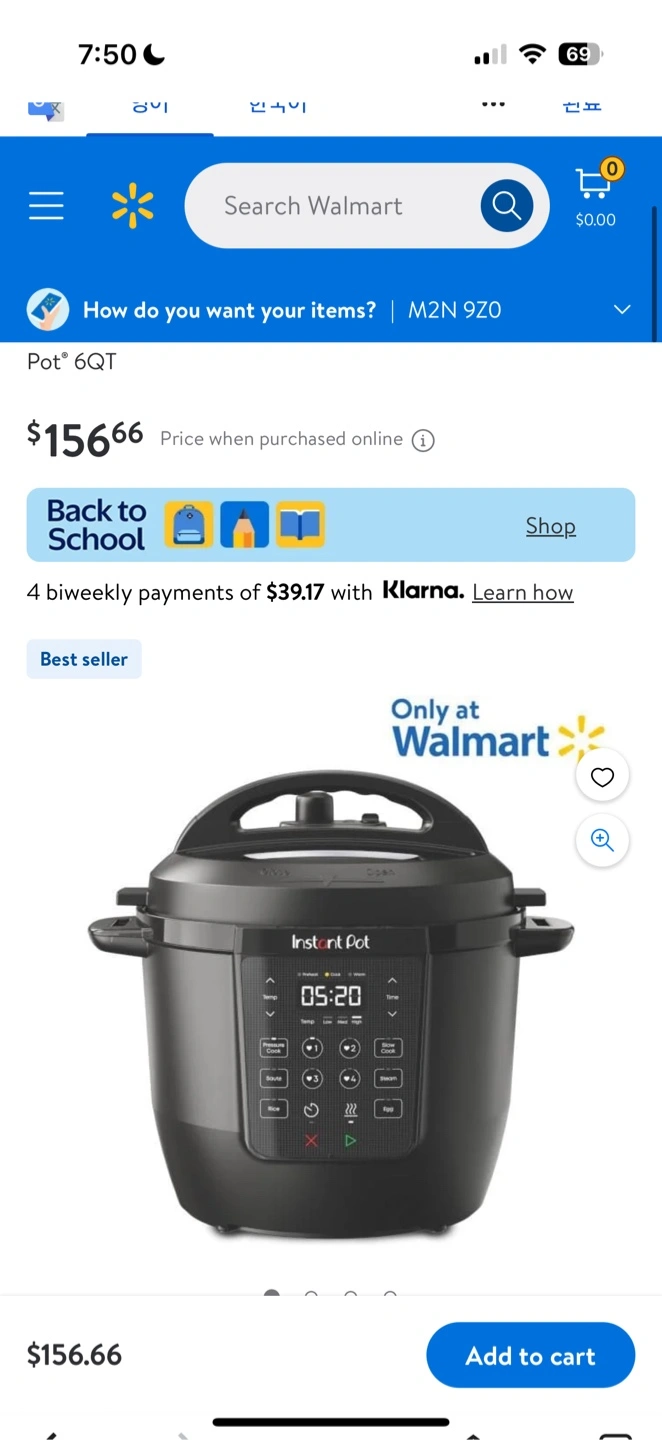This screenshot has width=662, height=1440.
Task: Open the price info icon
Action: [423, 440]
